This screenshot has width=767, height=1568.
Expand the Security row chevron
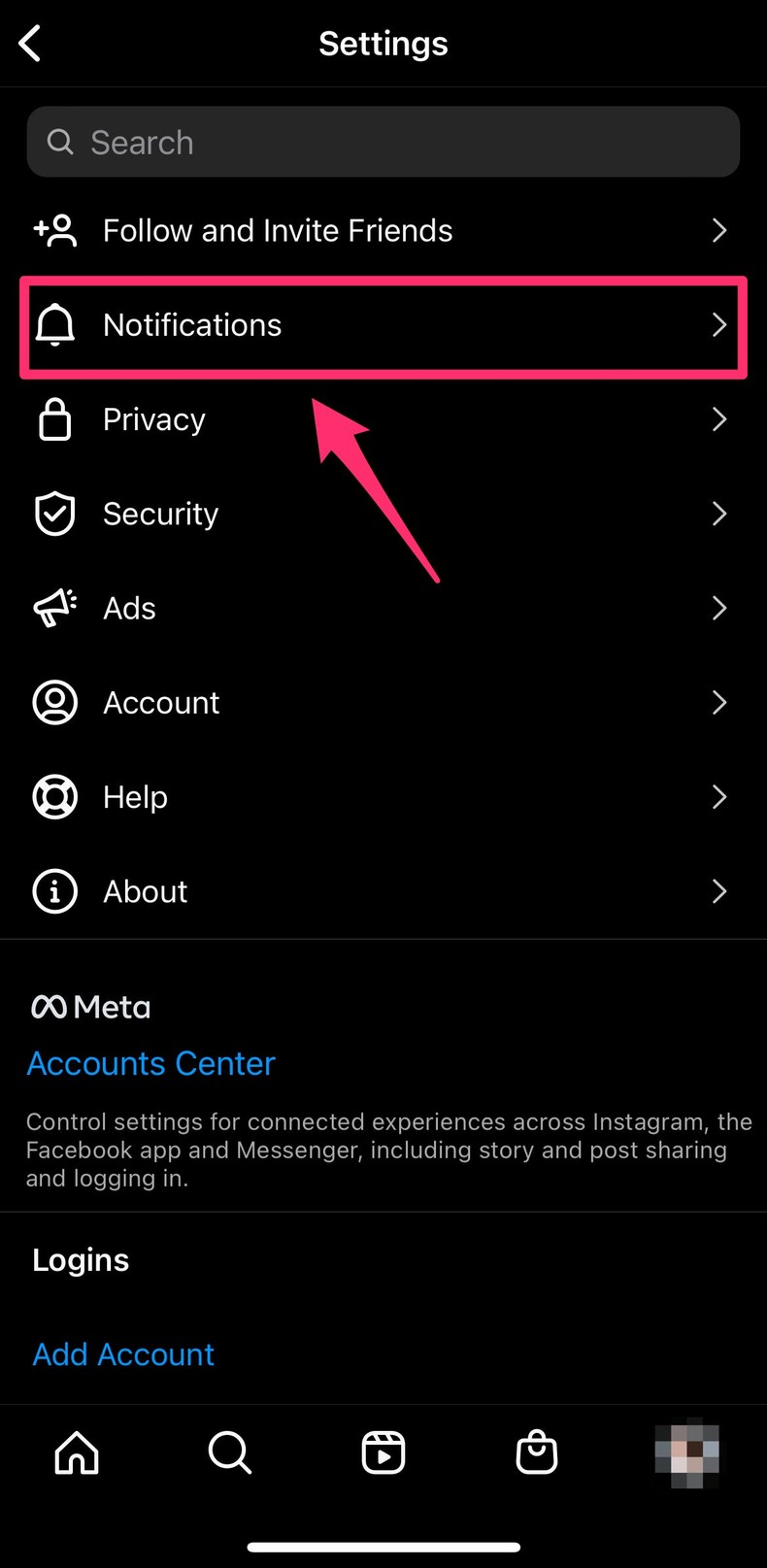coord(719,514)
